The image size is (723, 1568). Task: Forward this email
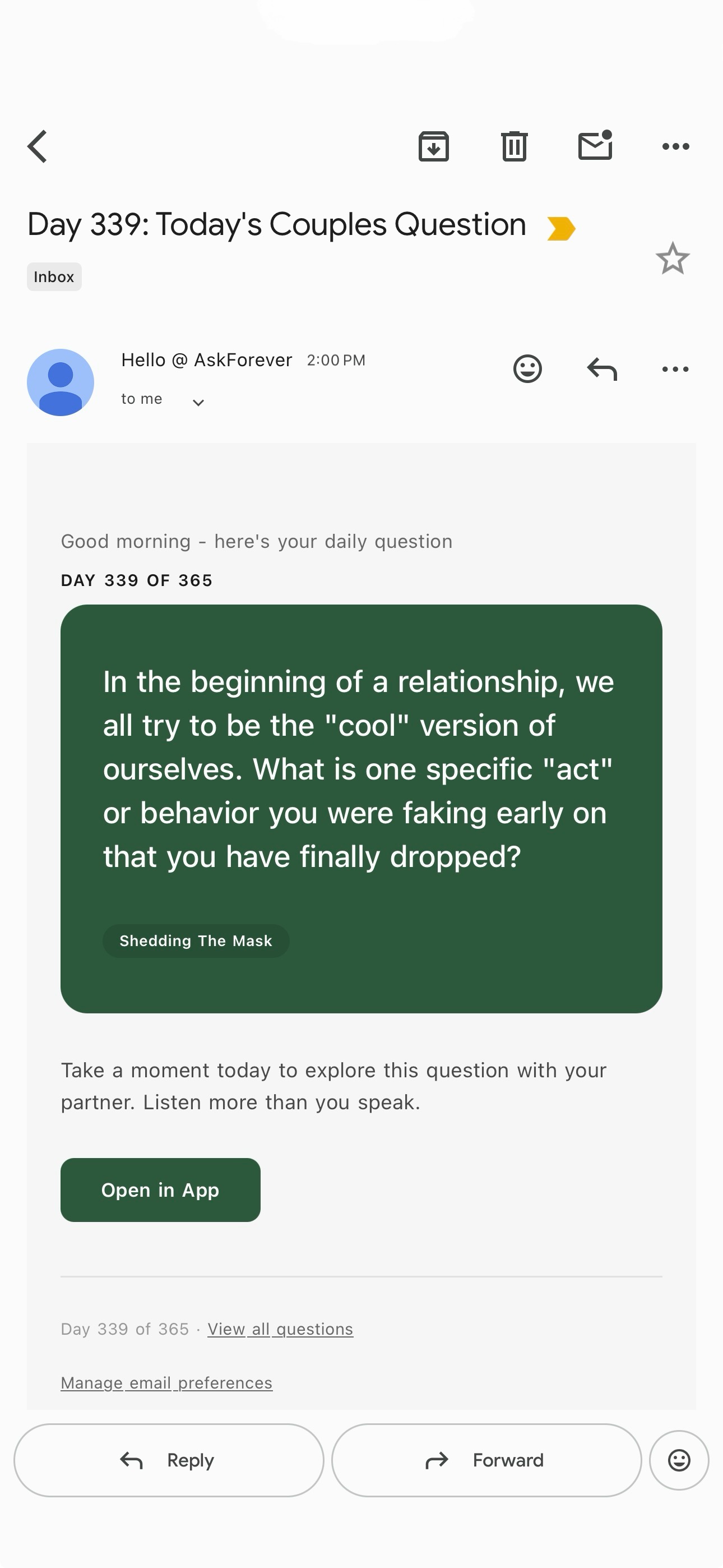pos(486,1460)
